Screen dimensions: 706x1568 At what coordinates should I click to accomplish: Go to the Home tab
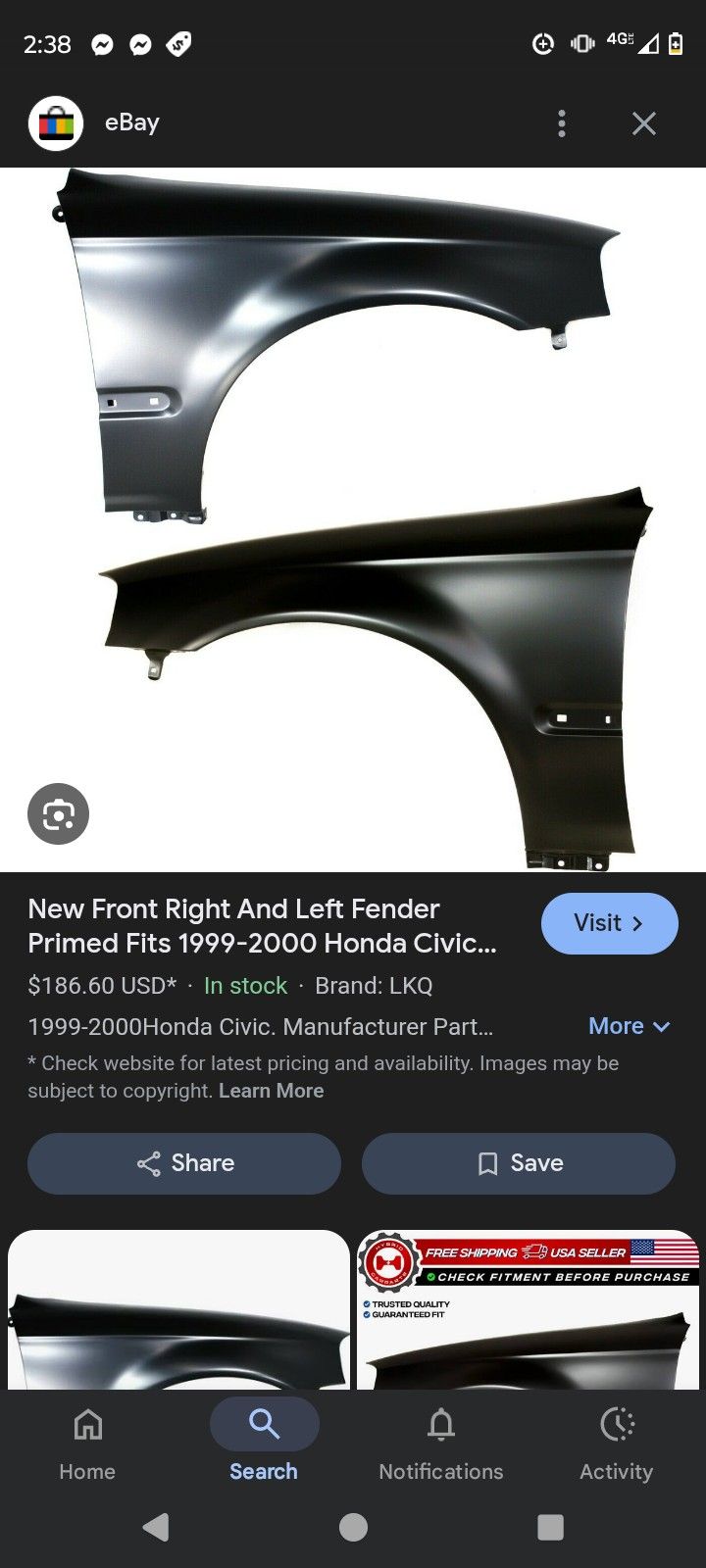pos(87,1443)
